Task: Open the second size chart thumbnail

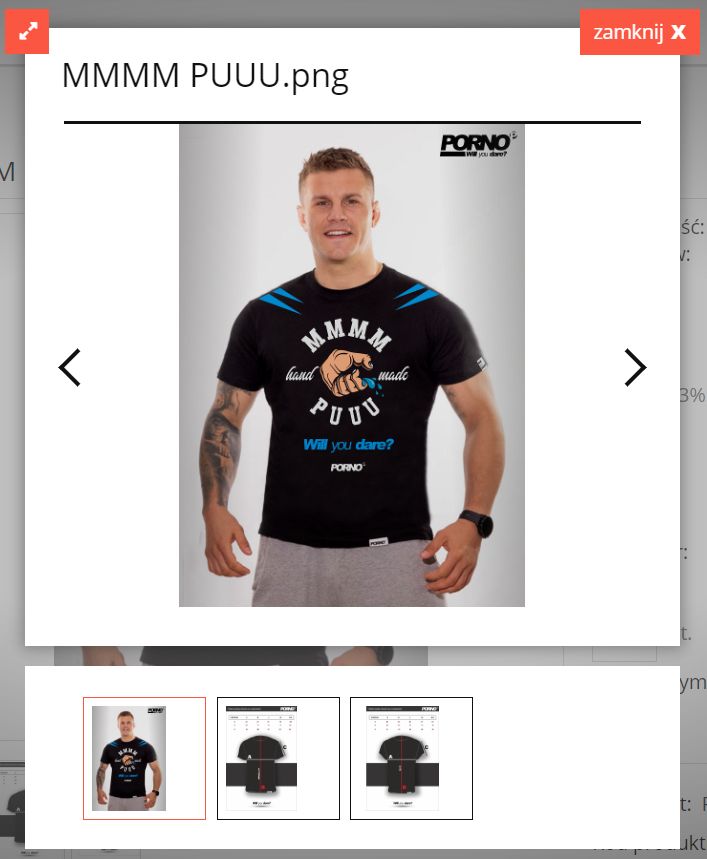Action: pos(278,758)
